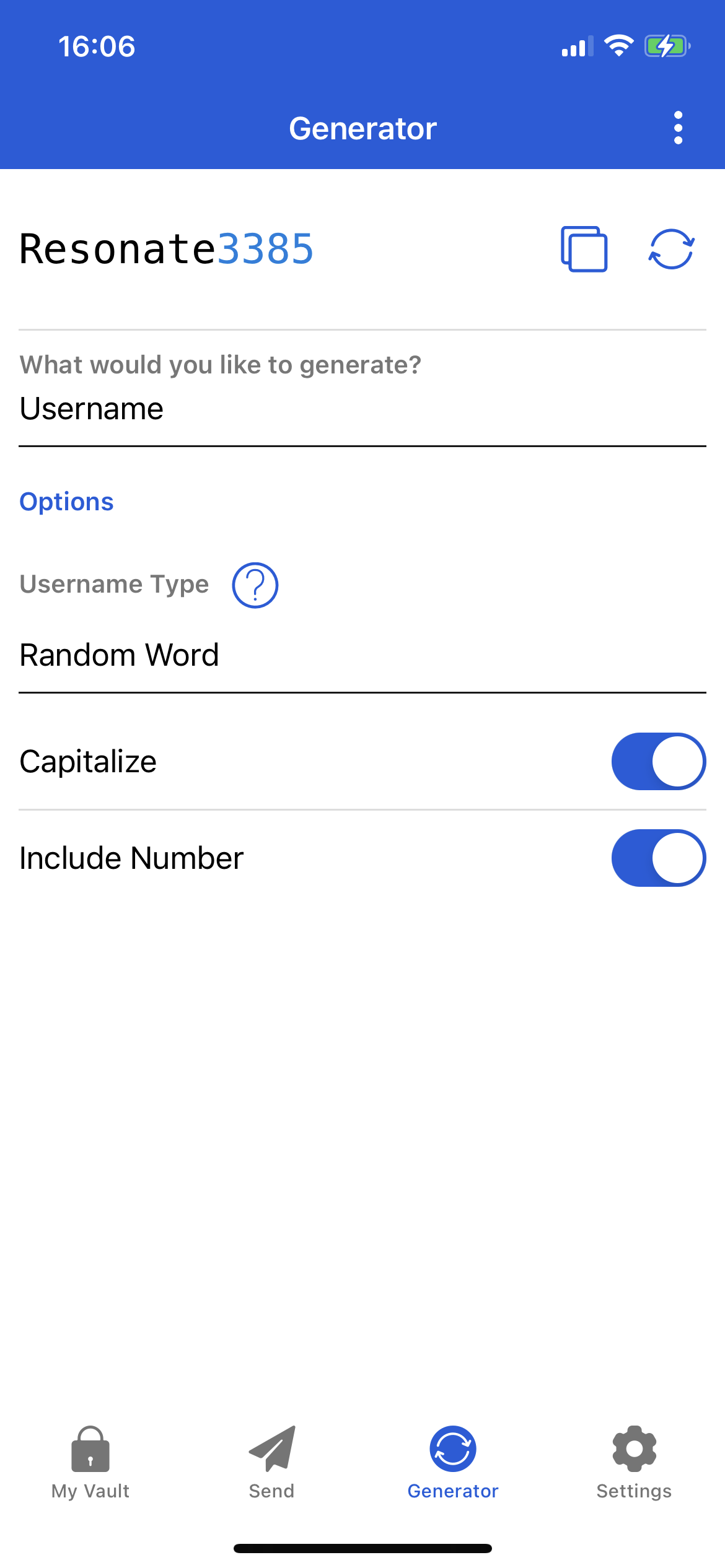Go to the Send tab
725x1568 pixels.
pyautogui.click(x=271, y=1462)
